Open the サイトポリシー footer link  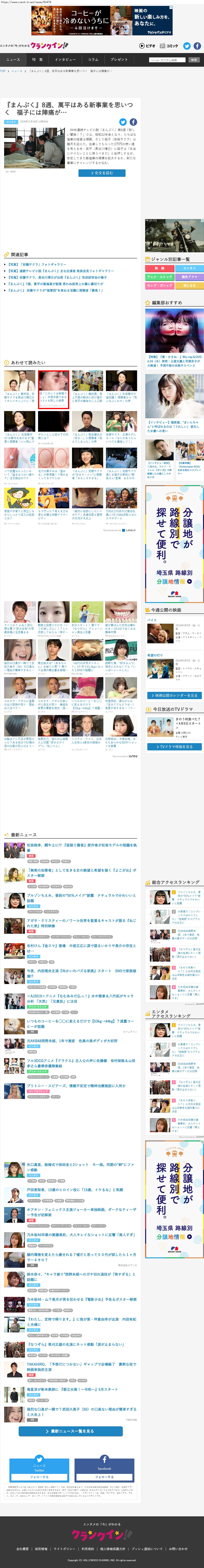(x=64, y=1549)
